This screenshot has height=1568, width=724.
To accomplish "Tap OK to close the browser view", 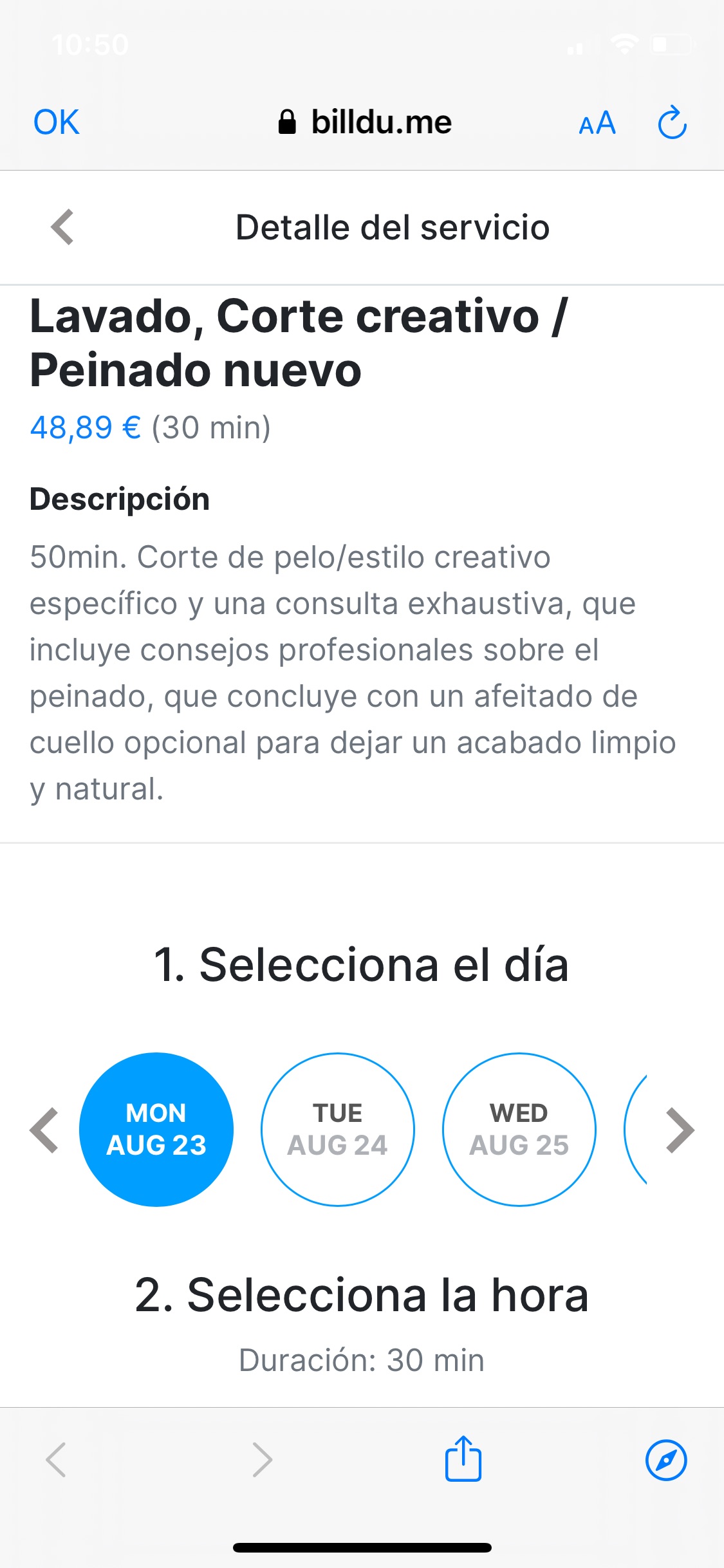I will (57, 122).
